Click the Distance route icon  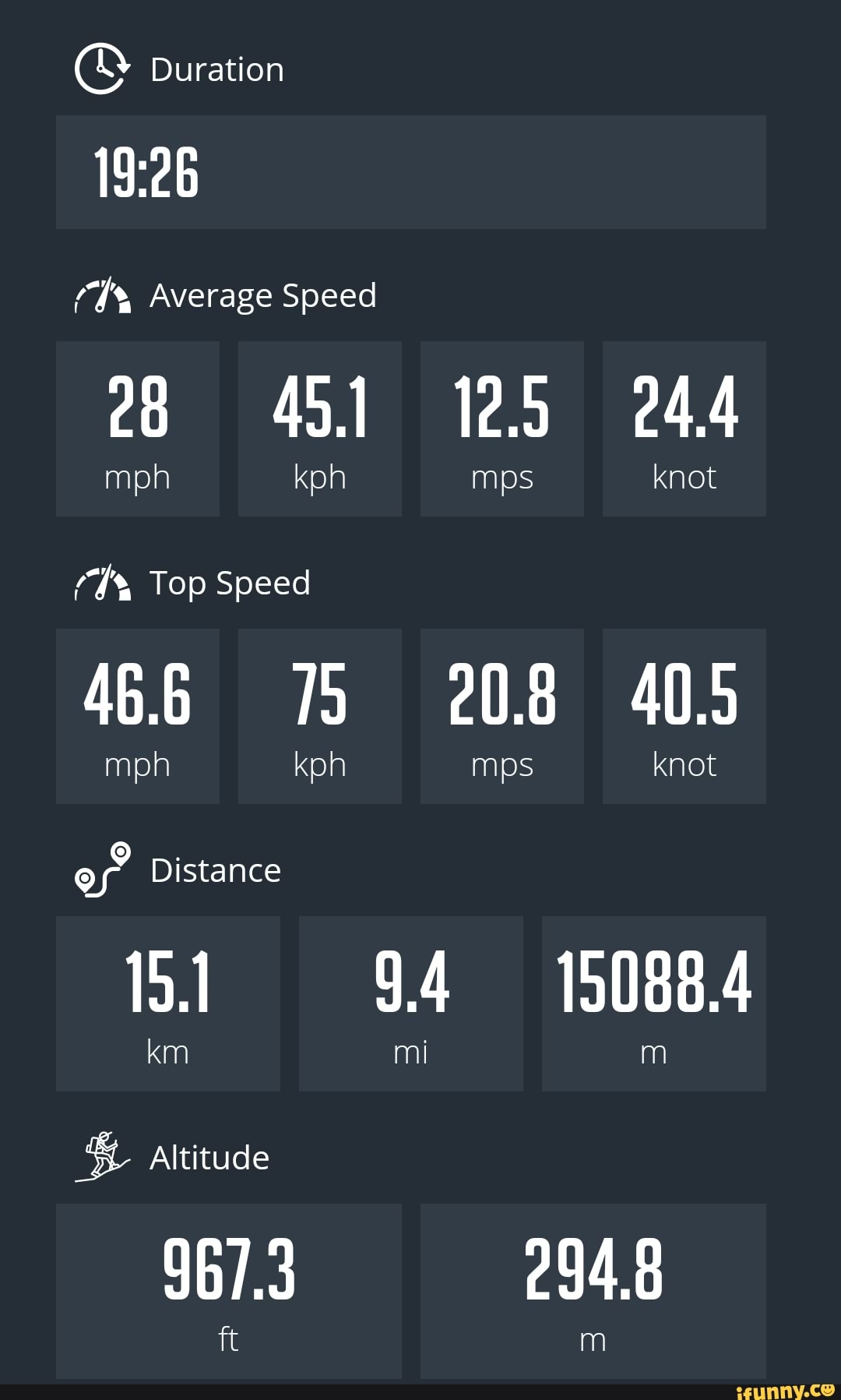click(x=101, y=873)
